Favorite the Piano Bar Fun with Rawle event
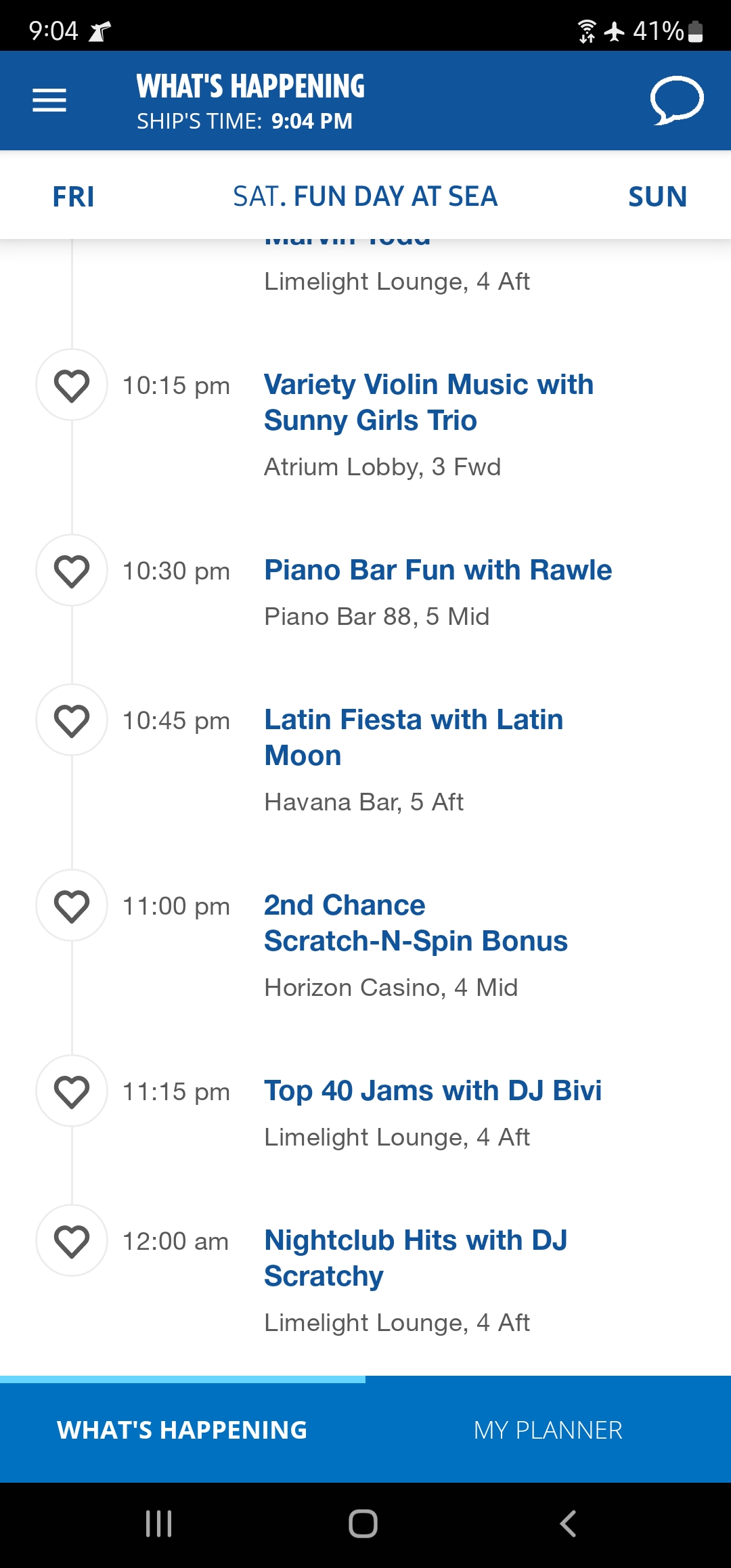731x1568 pixels. pyautogui.click(x=72, y=571)
